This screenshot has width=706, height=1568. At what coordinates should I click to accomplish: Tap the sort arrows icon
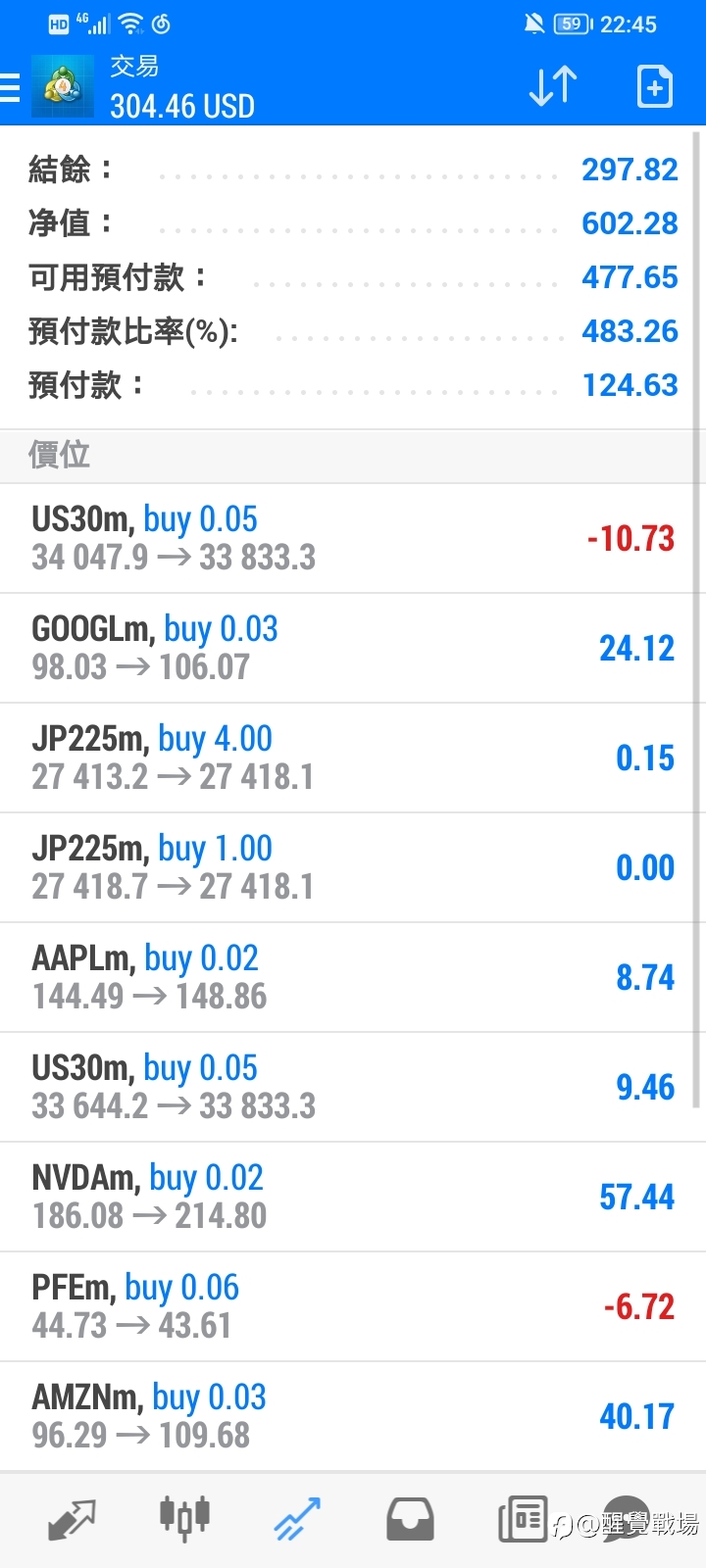553,86
